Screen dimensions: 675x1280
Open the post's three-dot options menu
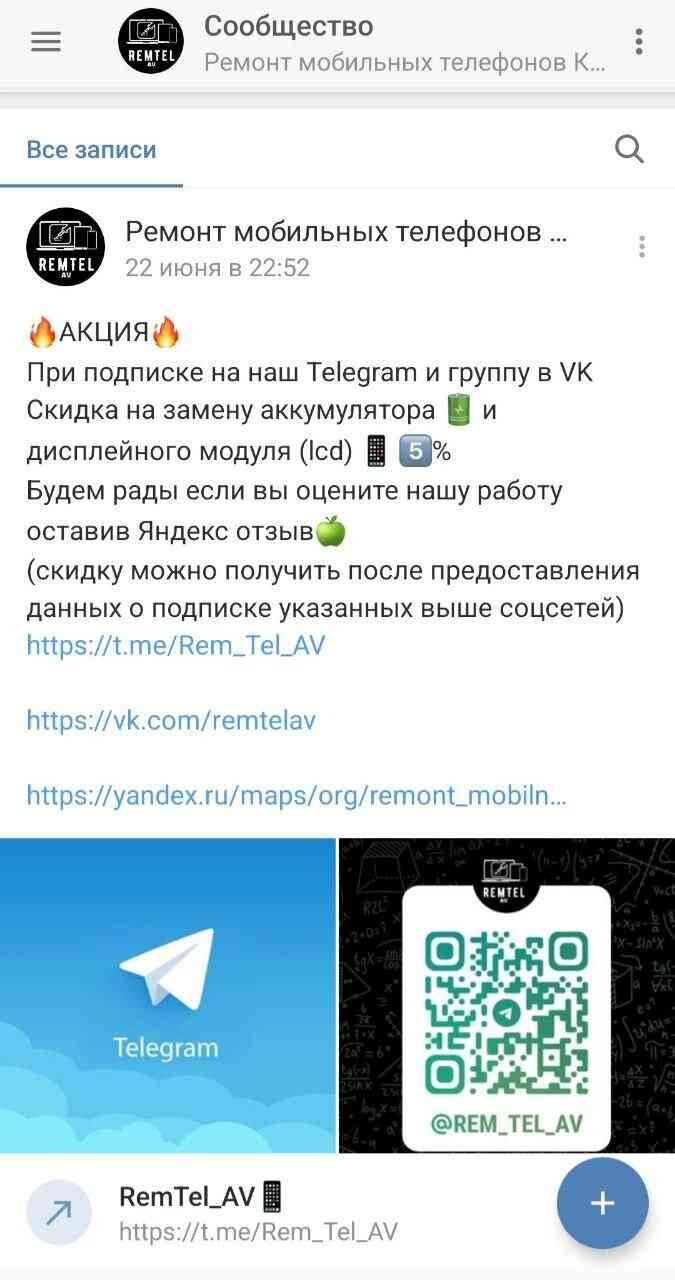pos(641,247)
